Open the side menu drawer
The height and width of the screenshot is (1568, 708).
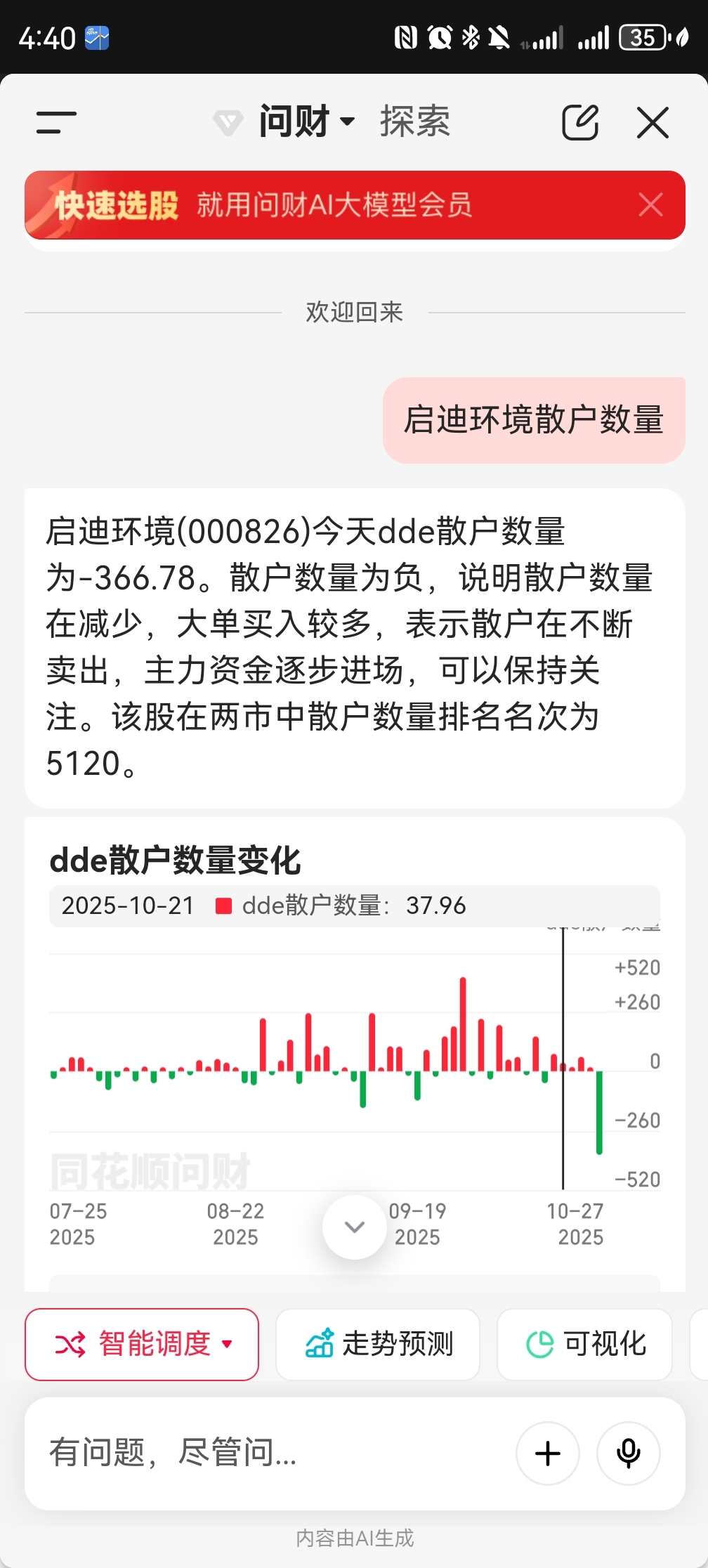56,123
